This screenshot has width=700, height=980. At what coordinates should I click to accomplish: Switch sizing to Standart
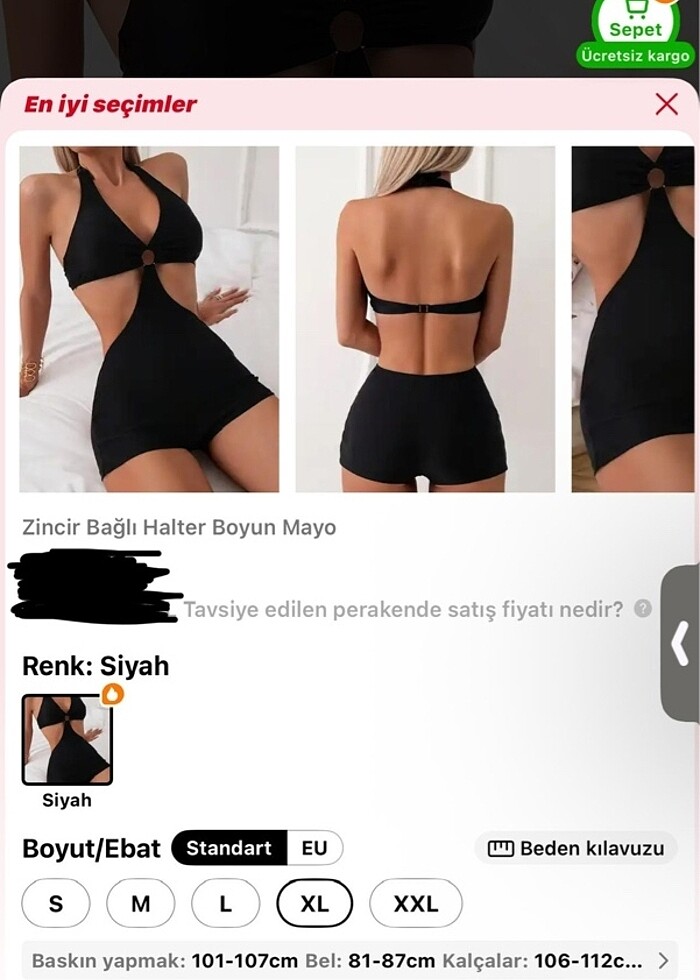pyautogui.click(x=229, y=848)
